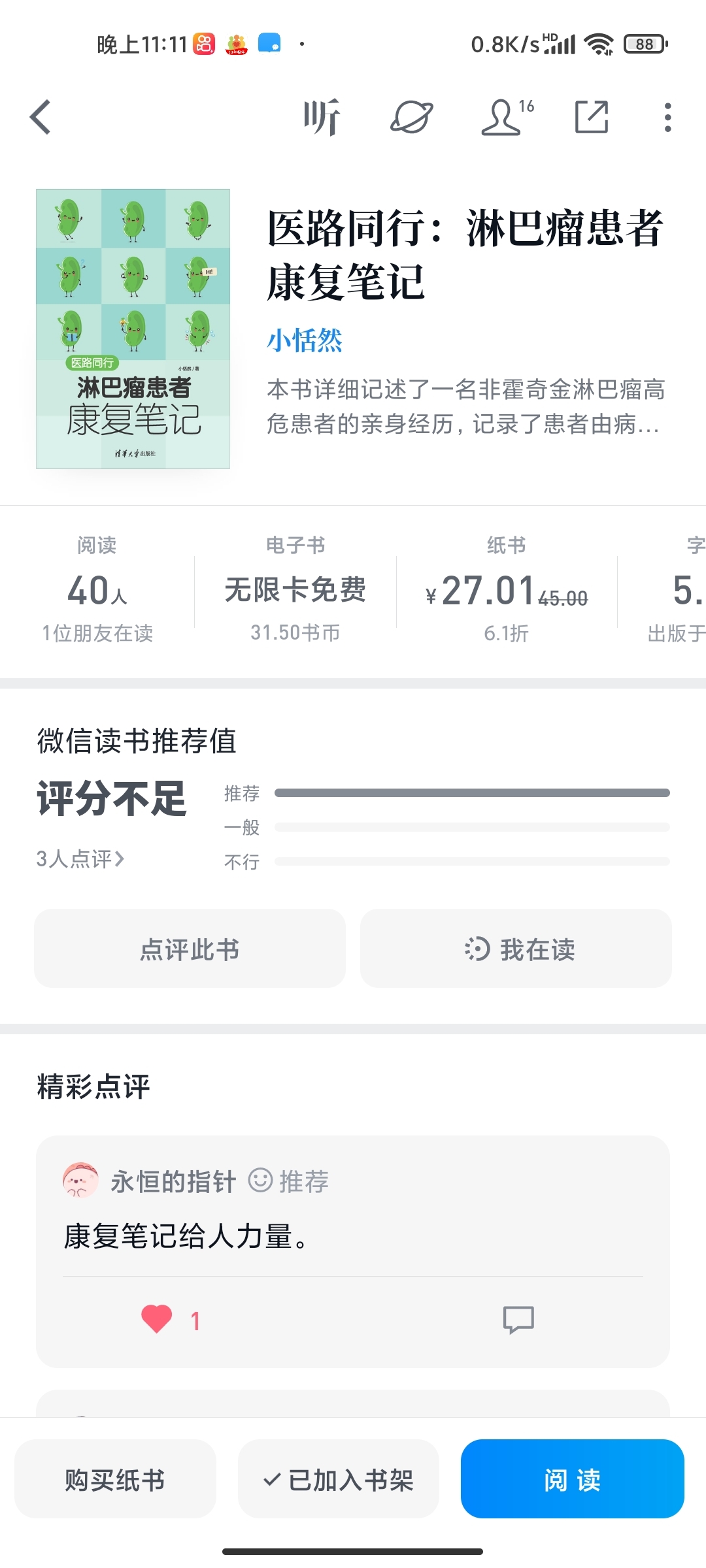Go back using the top-left arrow
706x1568 pixels.
41,118
